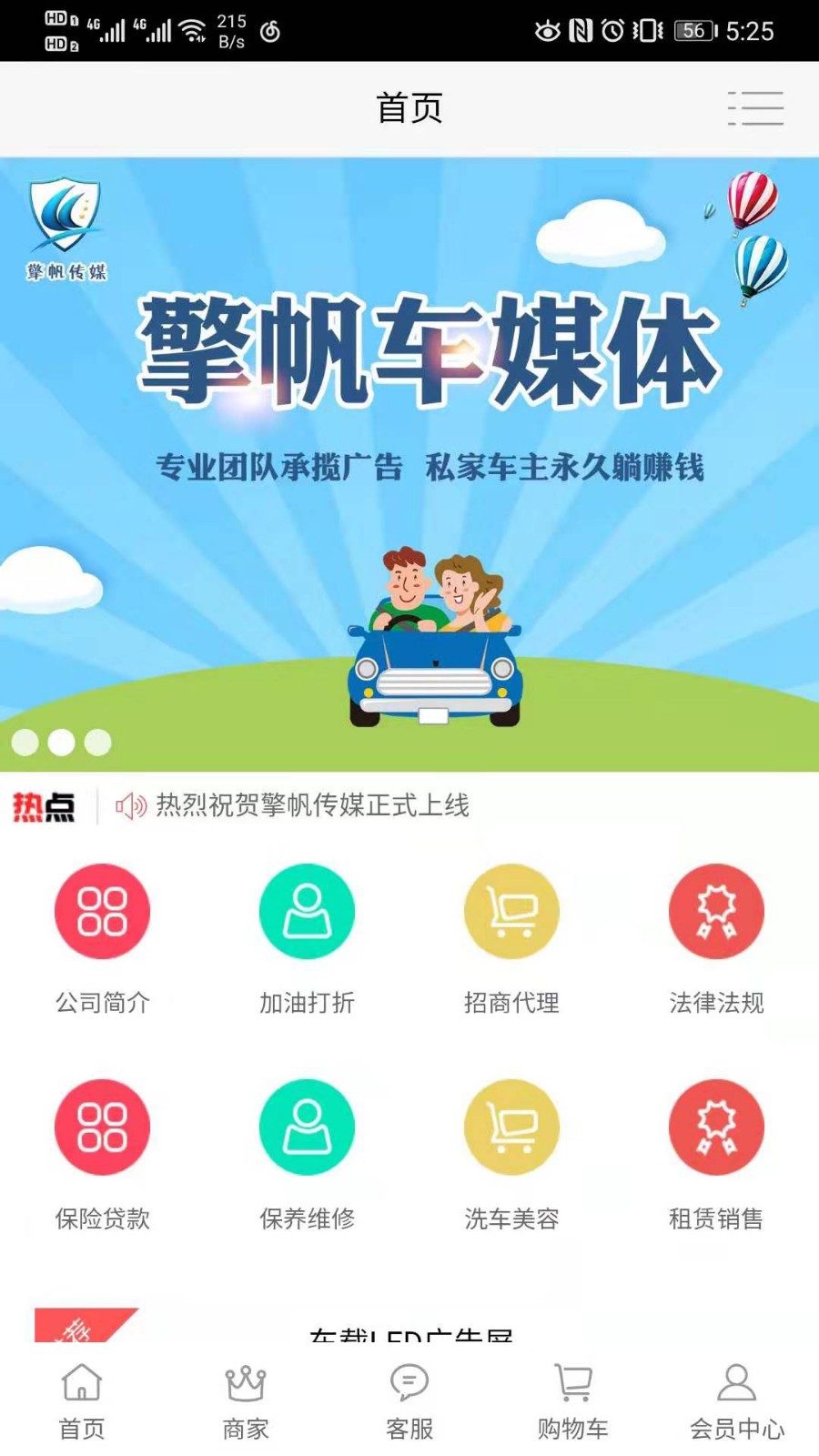Screen dimensions: 819x1456
Task: Switch to the 商家 tab
Action: click(246, 1401)
